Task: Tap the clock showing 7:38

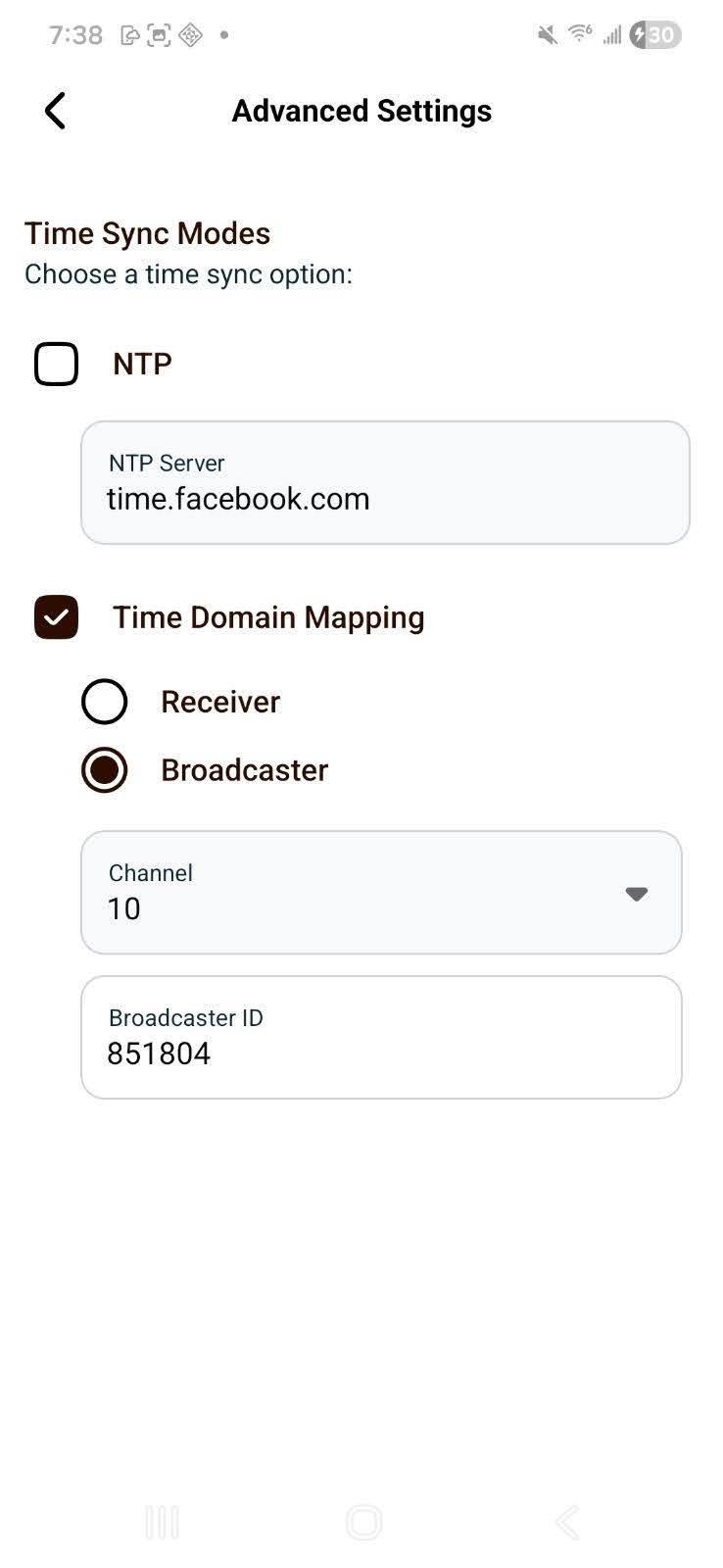Action: [x=76, y=34]
